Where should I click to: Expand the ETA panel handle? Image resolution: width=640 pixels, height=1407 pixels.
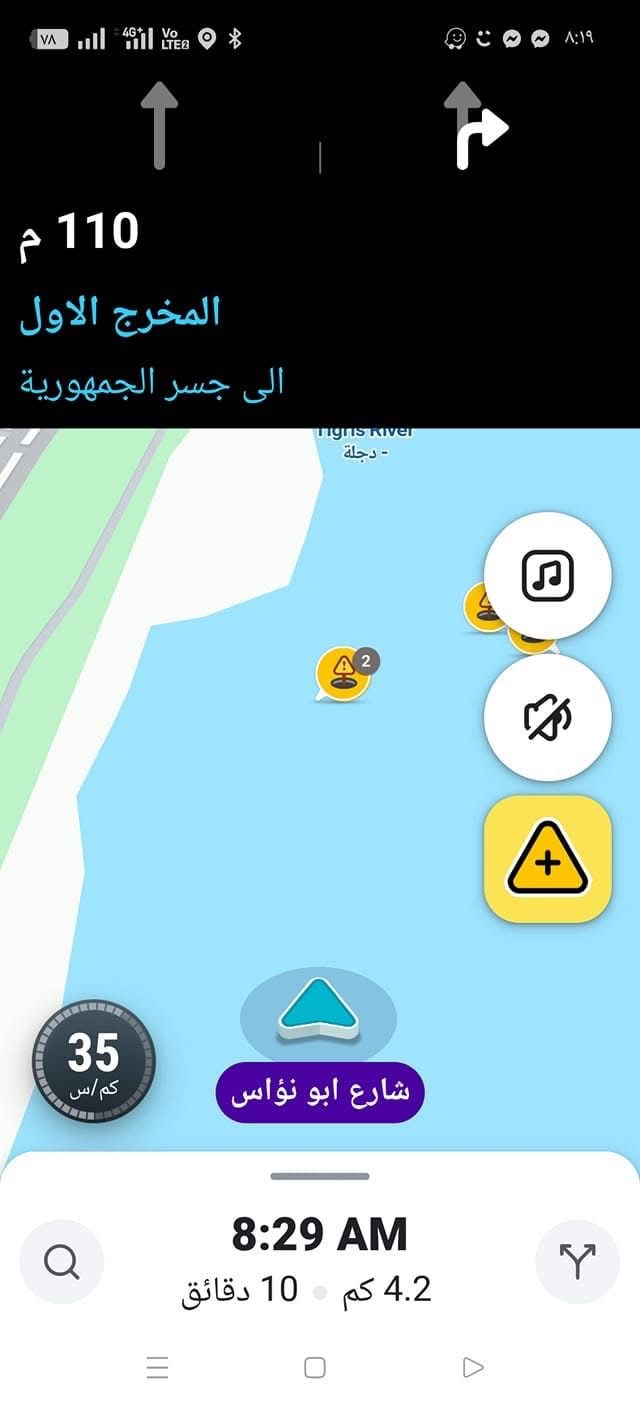click(320, 1176)
